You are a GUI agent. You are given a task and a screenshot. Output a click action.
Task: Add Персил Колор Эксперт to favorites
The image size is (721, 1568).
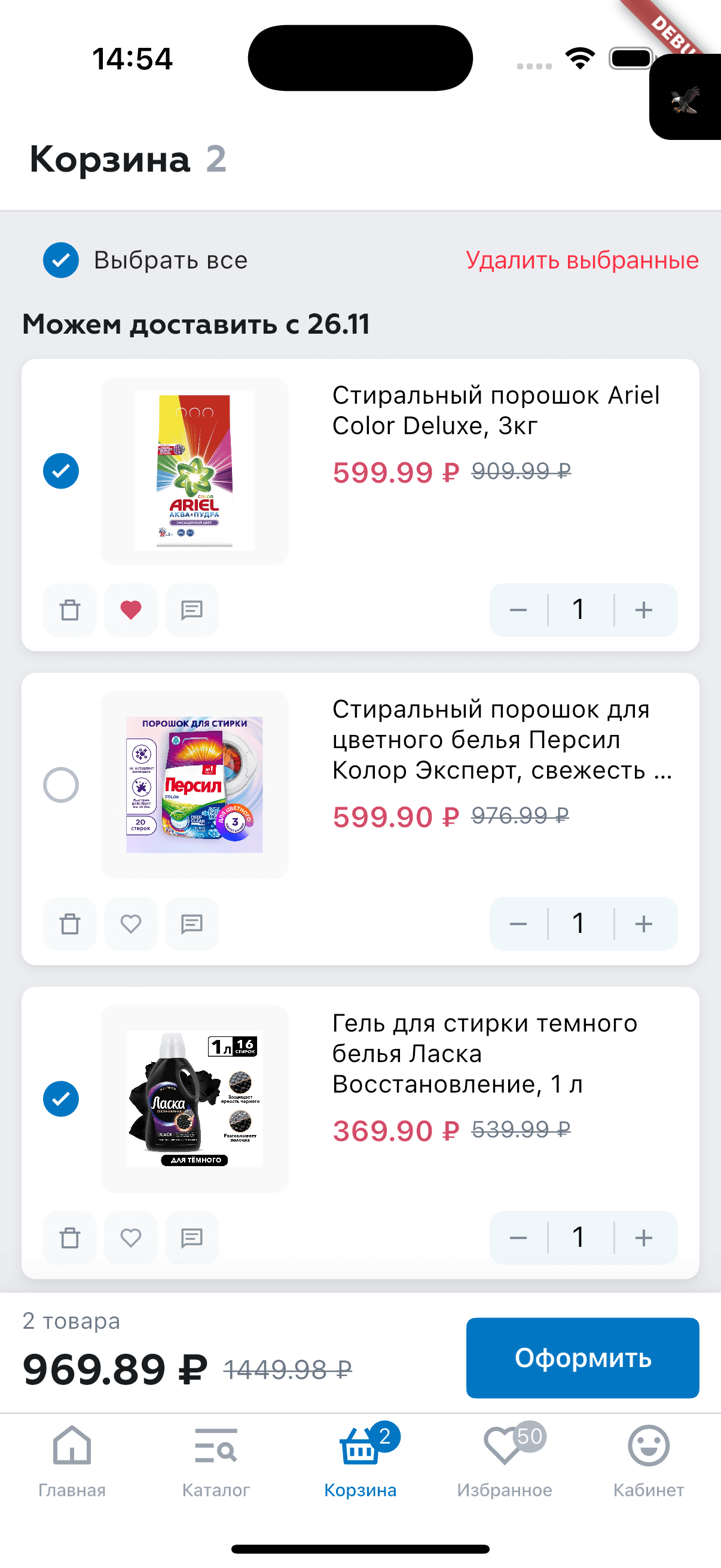131,924
